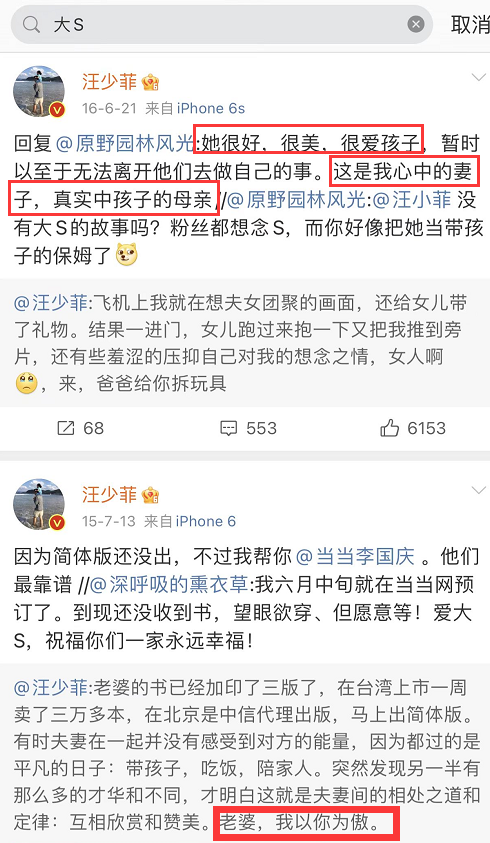The height and width of the screenshot is (843, 490).
Task: Tap the search box containing 大S
Action: tap(222, 25)
